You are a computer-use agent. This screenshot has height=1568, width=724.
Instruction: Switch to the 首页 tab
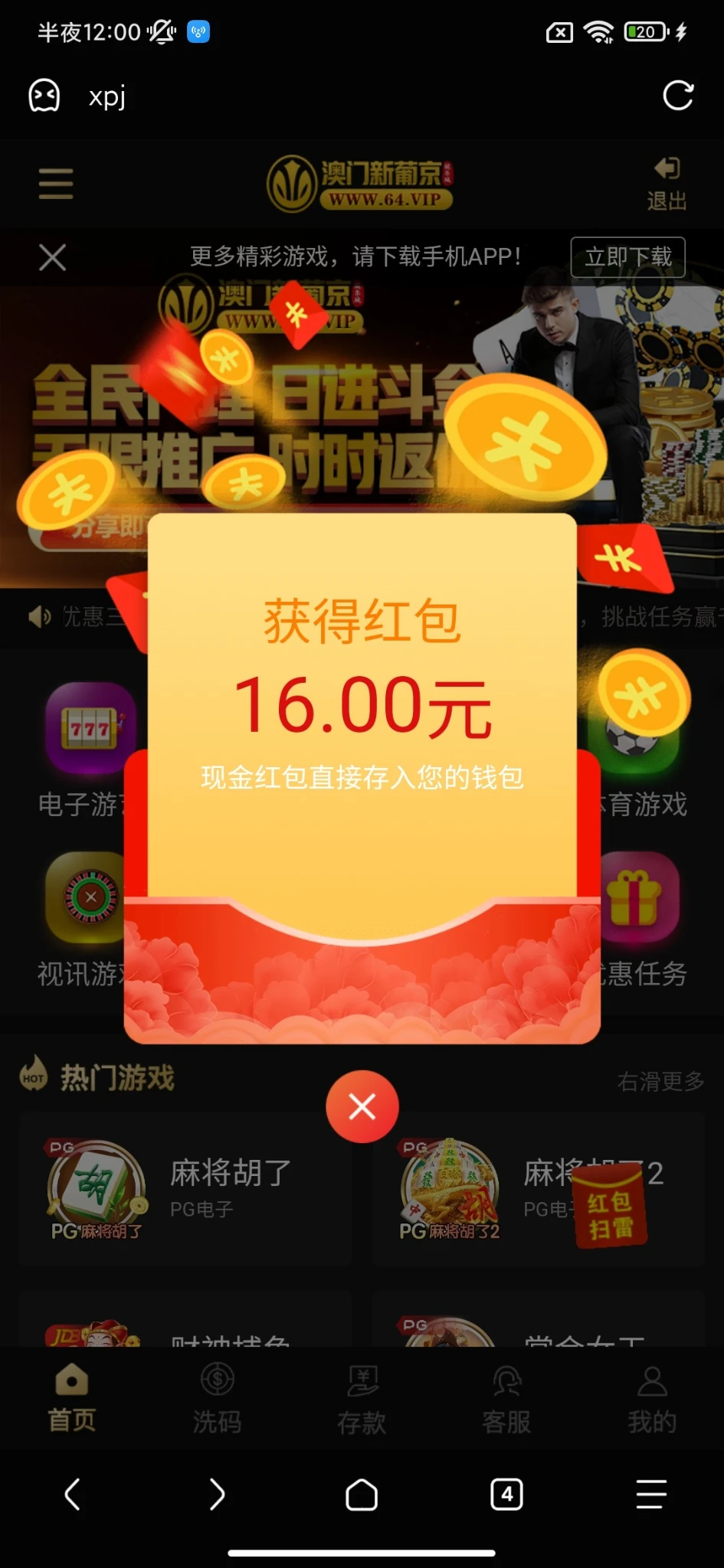72,1398
